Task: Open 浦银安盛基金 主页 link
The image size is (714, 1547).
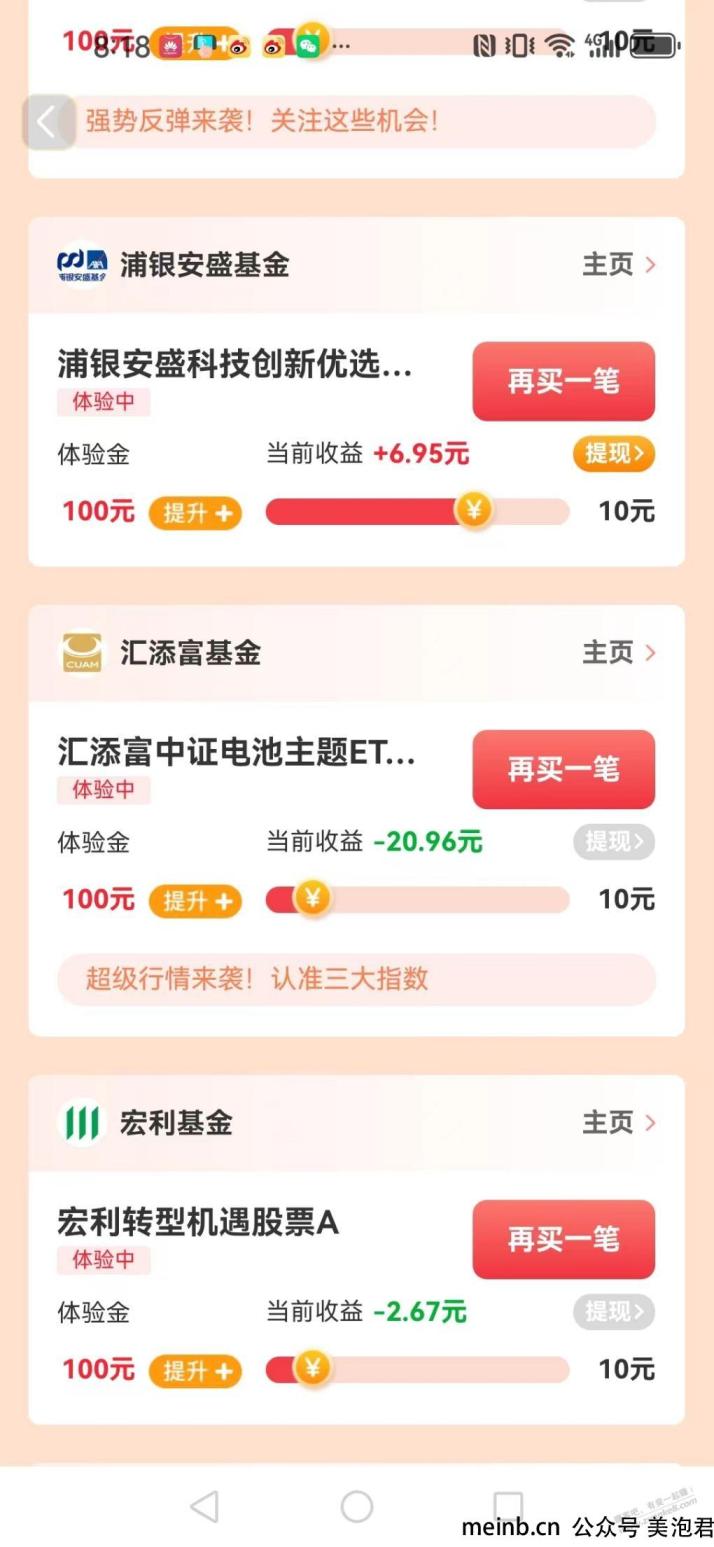Action: click(x=619, y=265)
